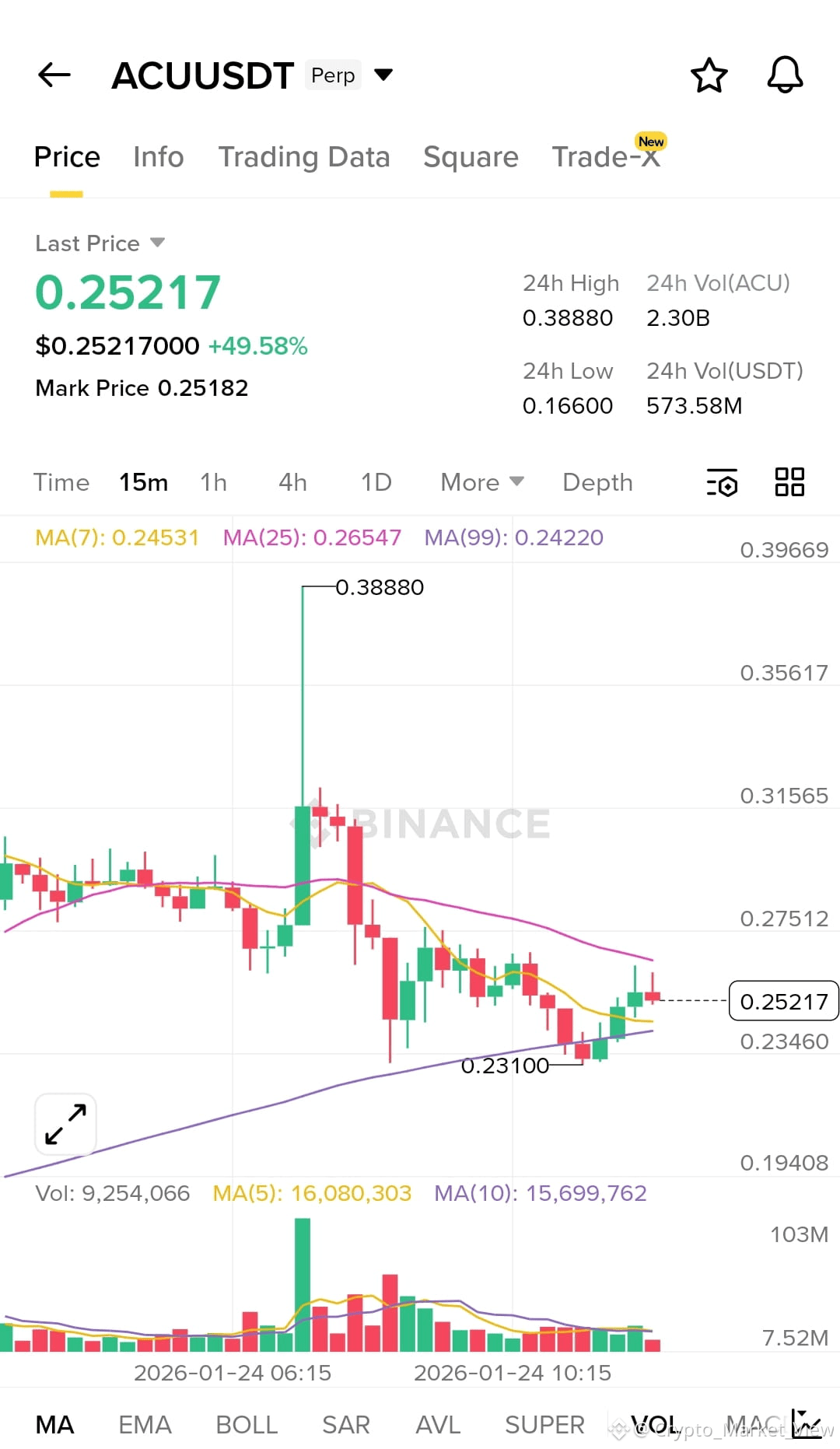Open the indicator settings icon
The width and height of the screenshot is (840, 1449).
[721, 482]
